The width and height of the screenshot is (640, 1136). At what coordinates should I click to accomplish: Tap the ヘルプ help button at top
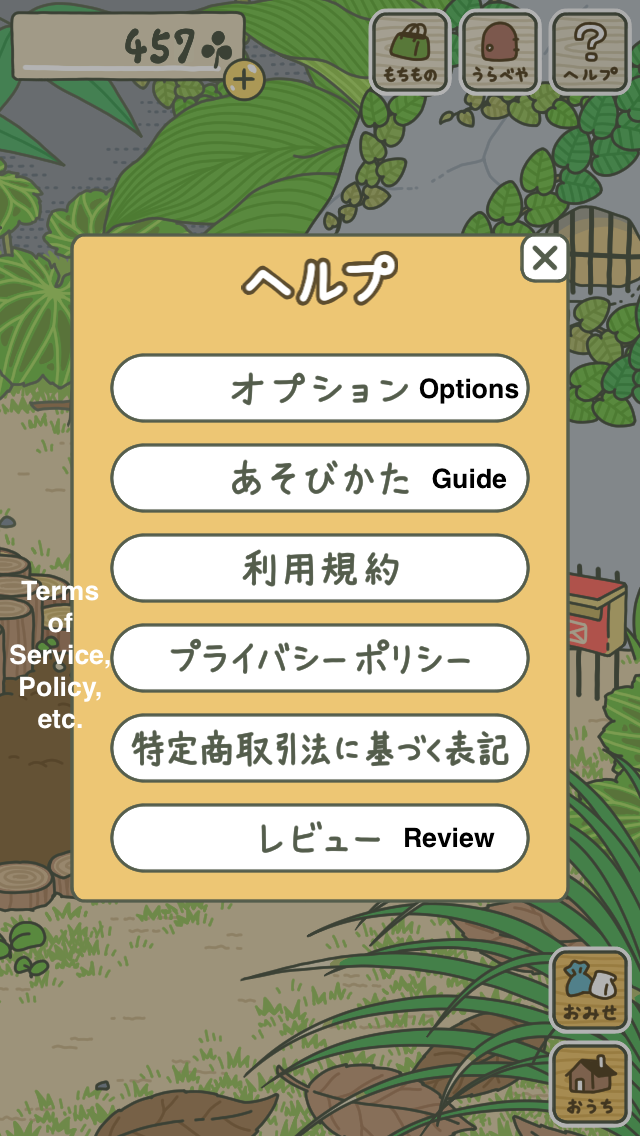[x=590, y=52]
